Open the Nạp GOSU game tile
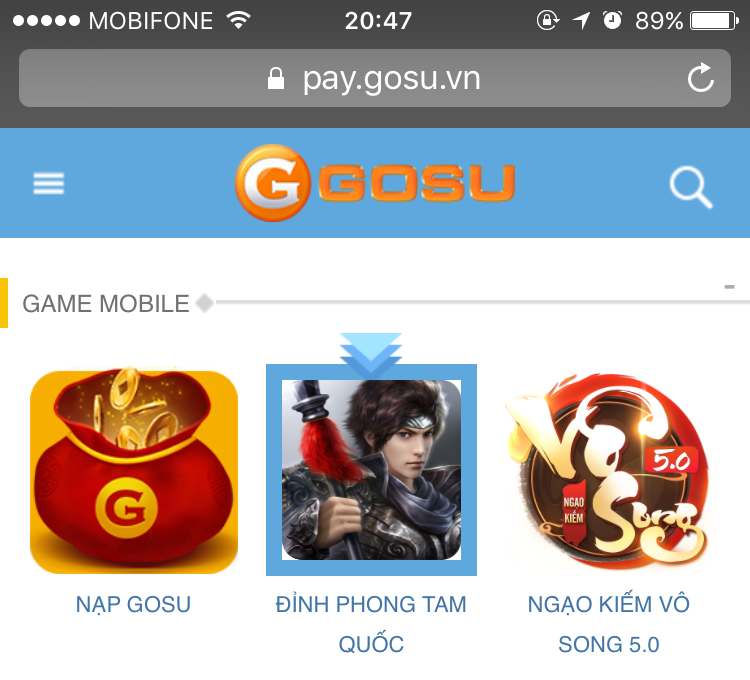 tap(134, 471)
